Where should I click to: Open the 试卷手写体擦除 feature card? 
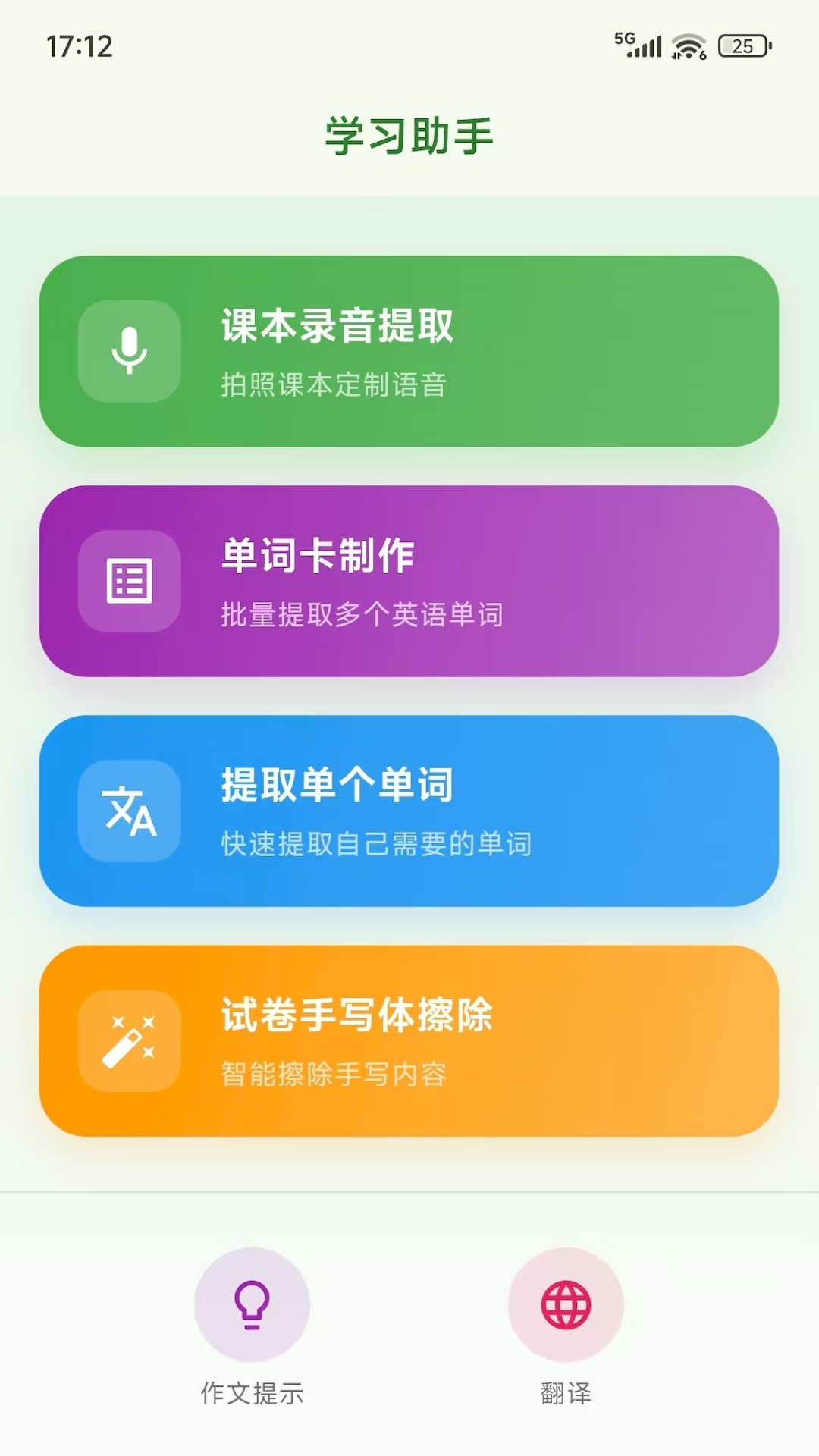(x=409, y=1039)
